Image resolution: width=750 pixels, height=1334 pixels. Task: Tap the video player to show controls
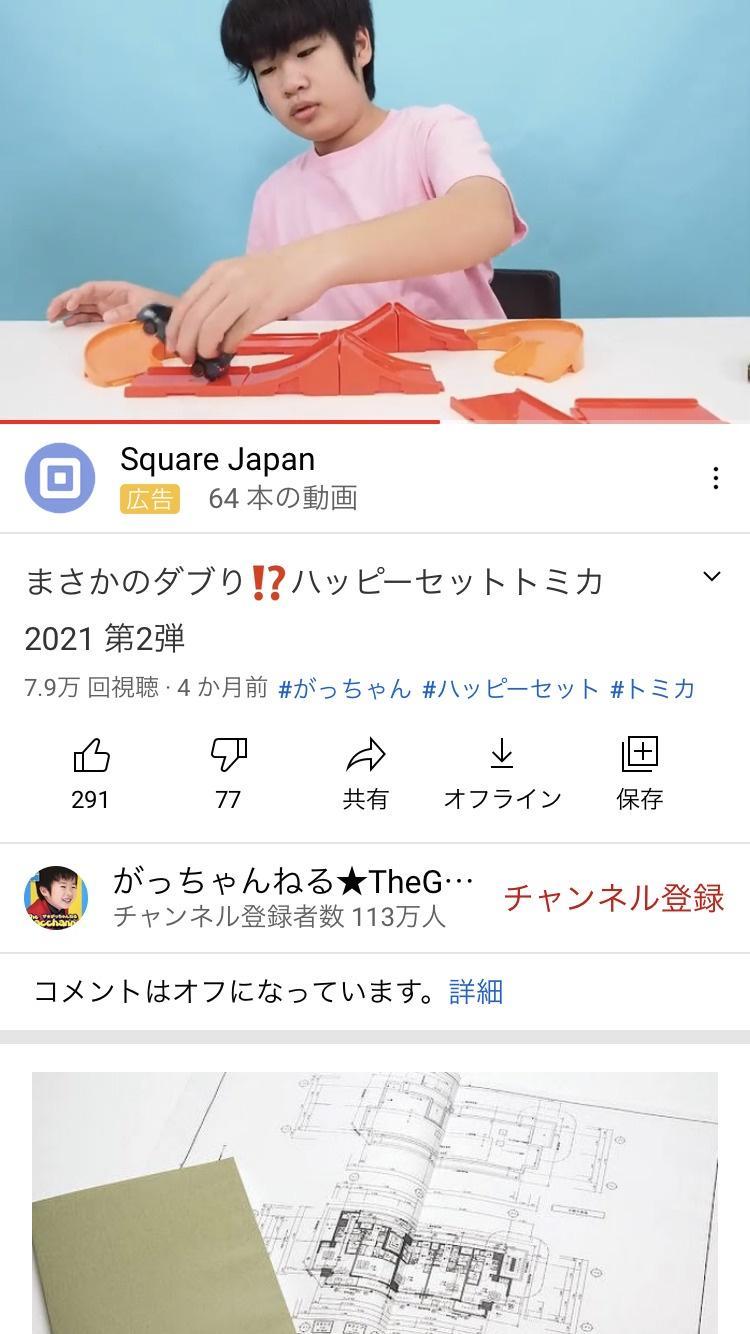pos(375,210)
